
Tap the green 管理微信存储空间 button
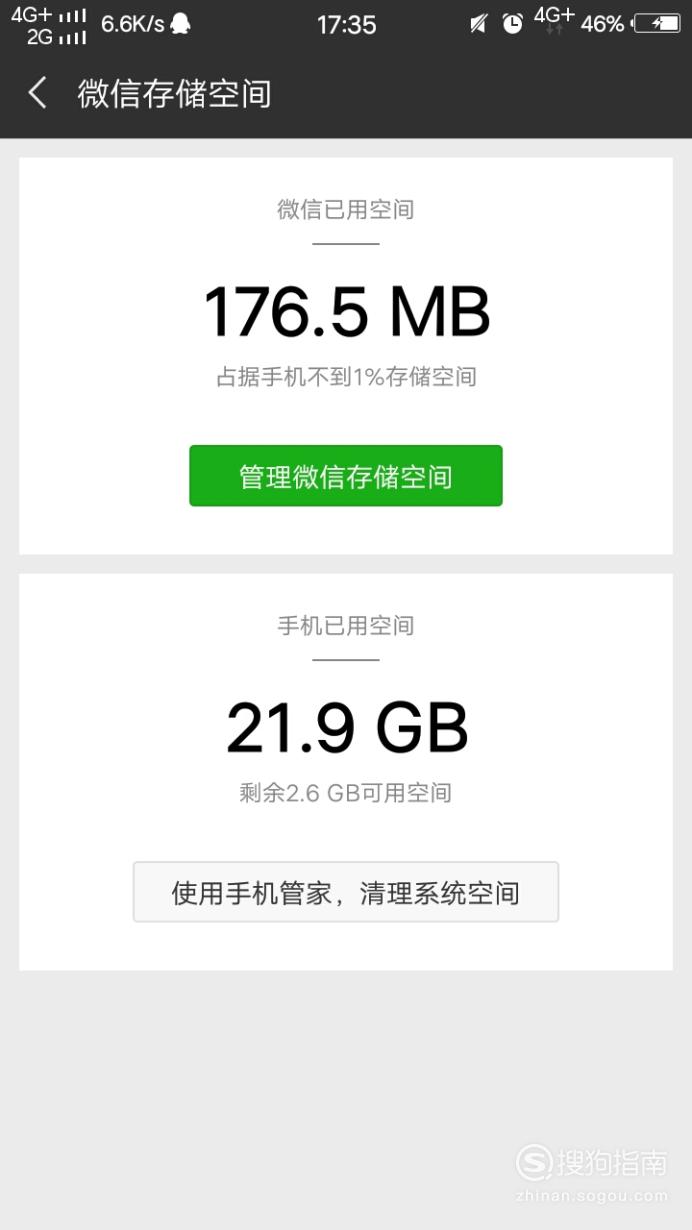pyautogui.click(x=346, y=476)
